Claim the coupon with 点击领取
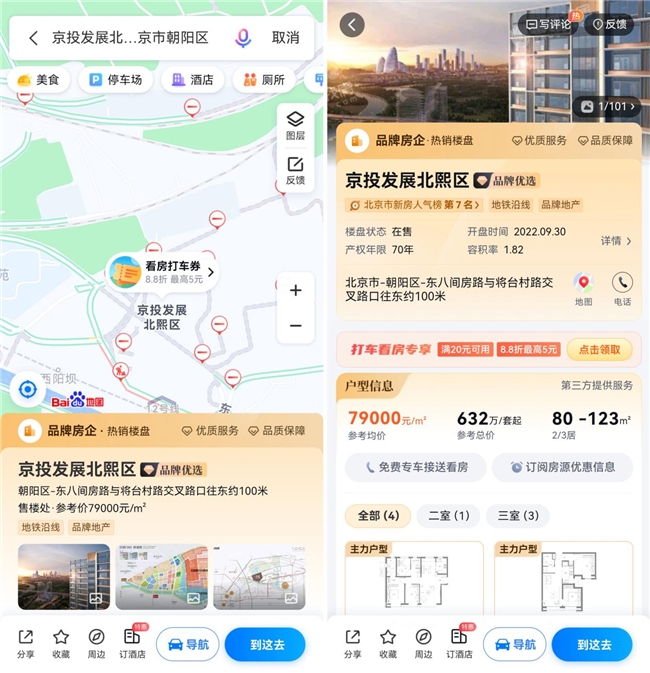Screen dimensions: 650x673 point(600,349)
